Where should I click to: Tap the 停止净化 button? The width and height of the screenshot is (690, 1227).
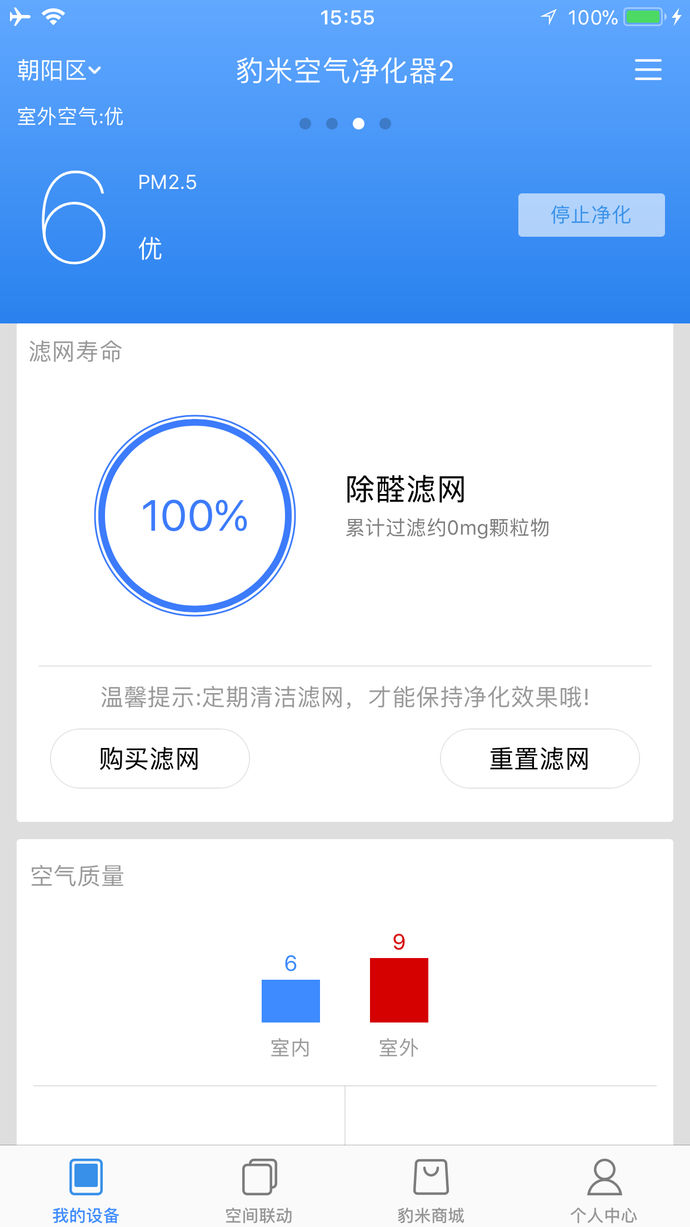(591, 215)
